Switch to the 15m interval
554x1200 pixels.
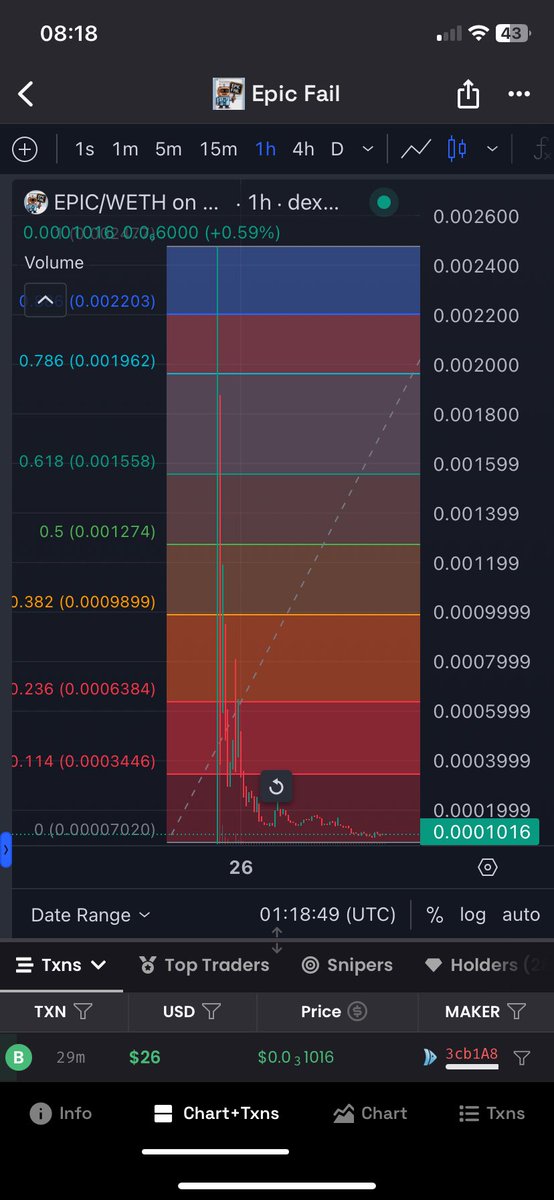(x=218, y=149)
